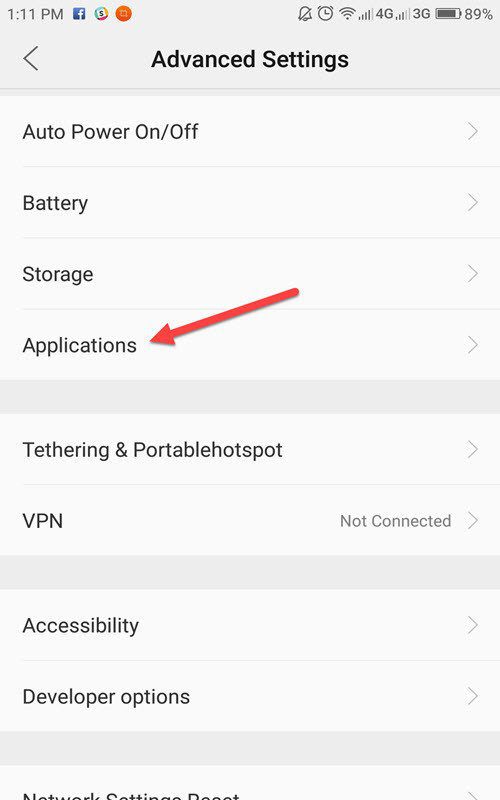Screen dimensions: 500x800
Task: Open Network Settings Reset row
Action: (x=250, y=785)
